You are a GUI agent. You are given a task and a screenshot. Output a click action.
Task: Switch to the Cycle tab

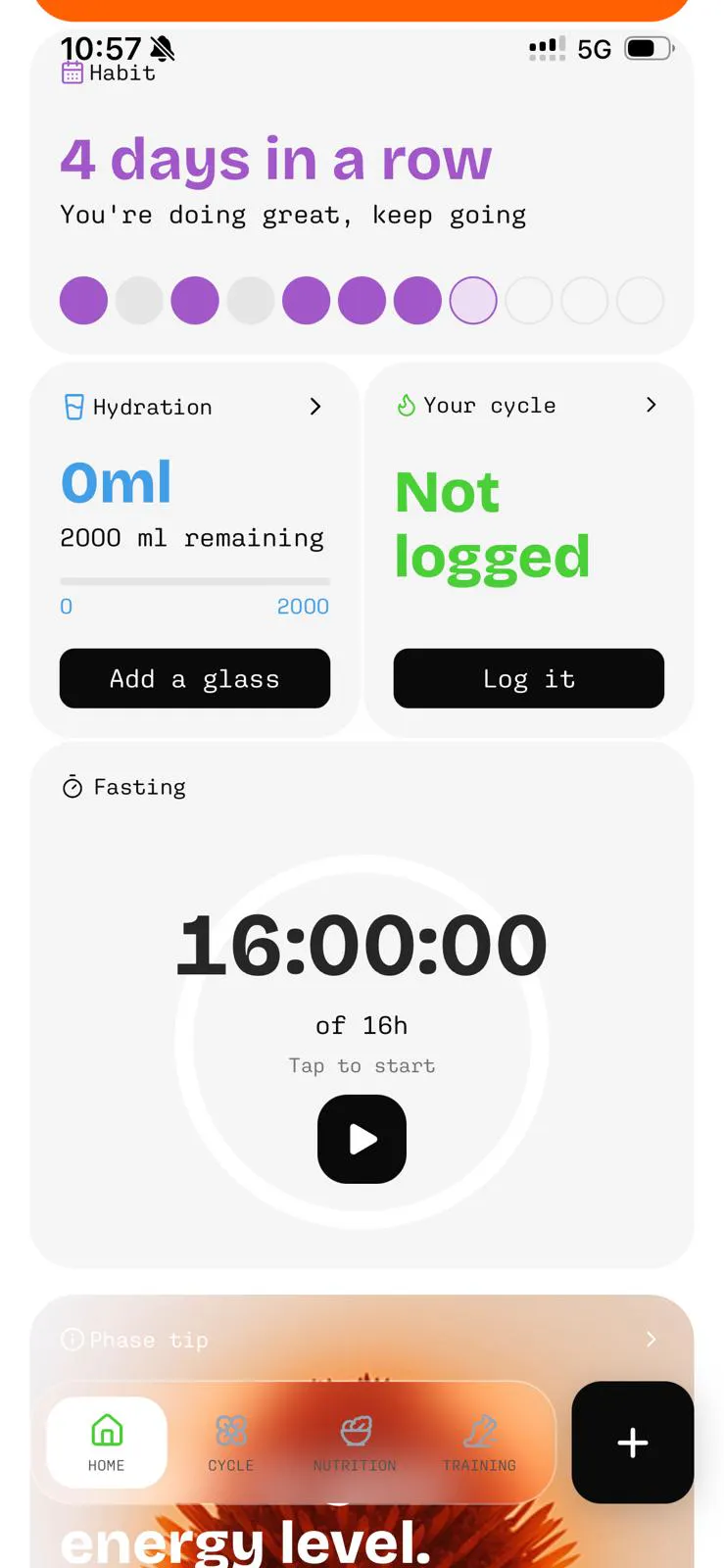coord(231,1443)
